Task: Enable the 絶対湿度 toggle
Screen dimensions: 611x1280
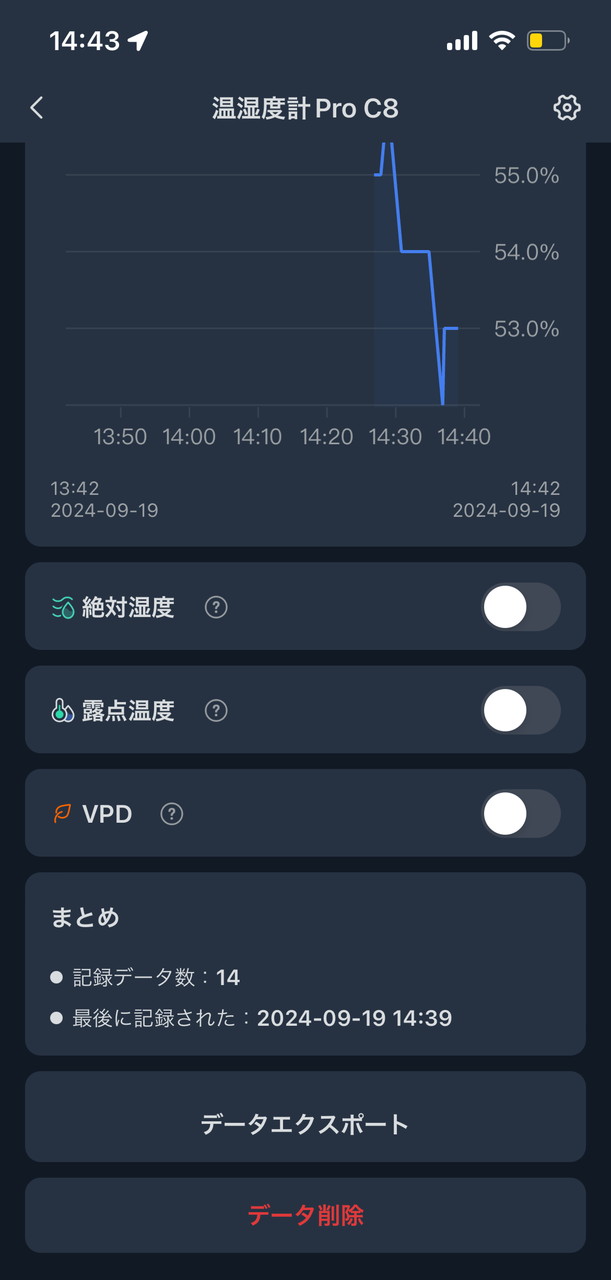Action: click(x=520, y=607)
